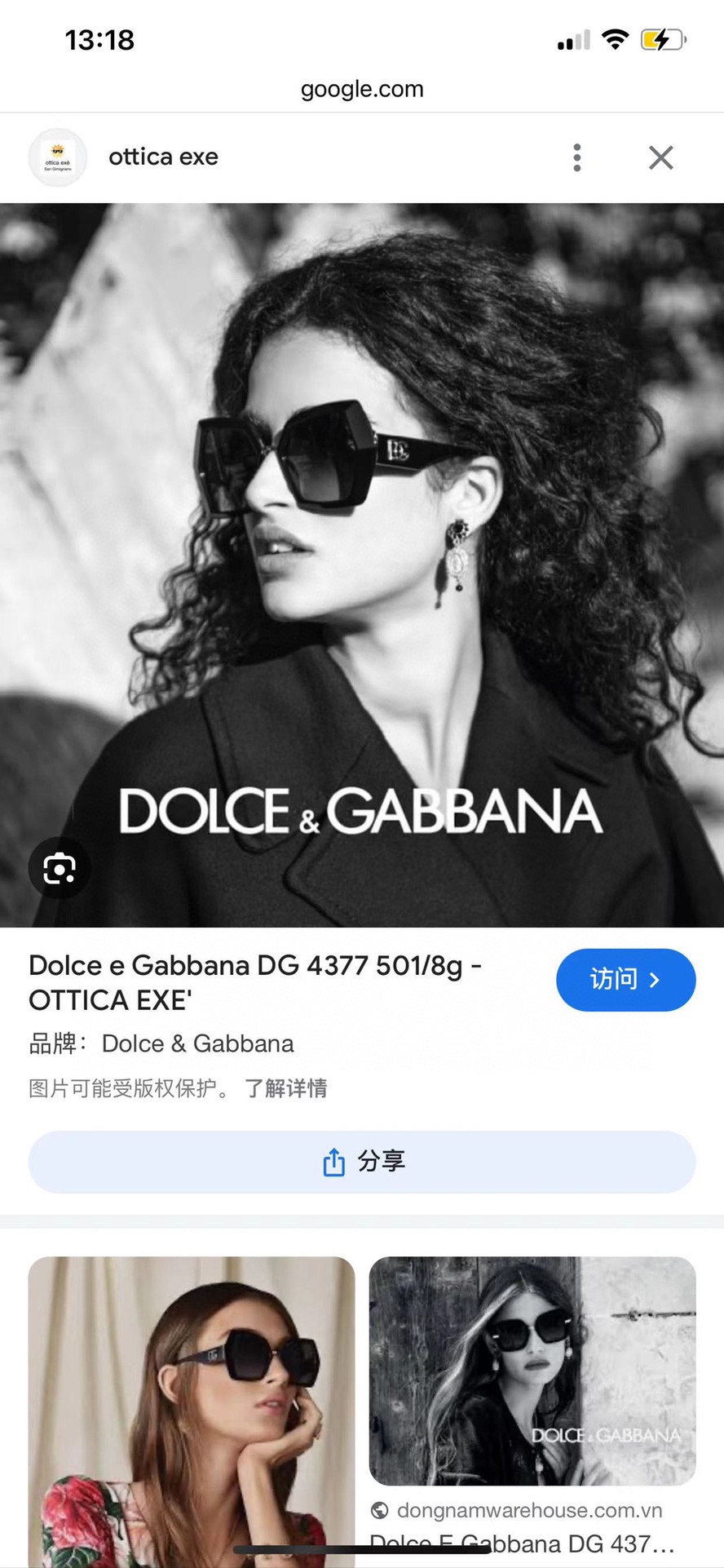This screenshot has height=1568, width=724.
Task: Open the 了解详情 learn more link
Action: [285, 1087]
